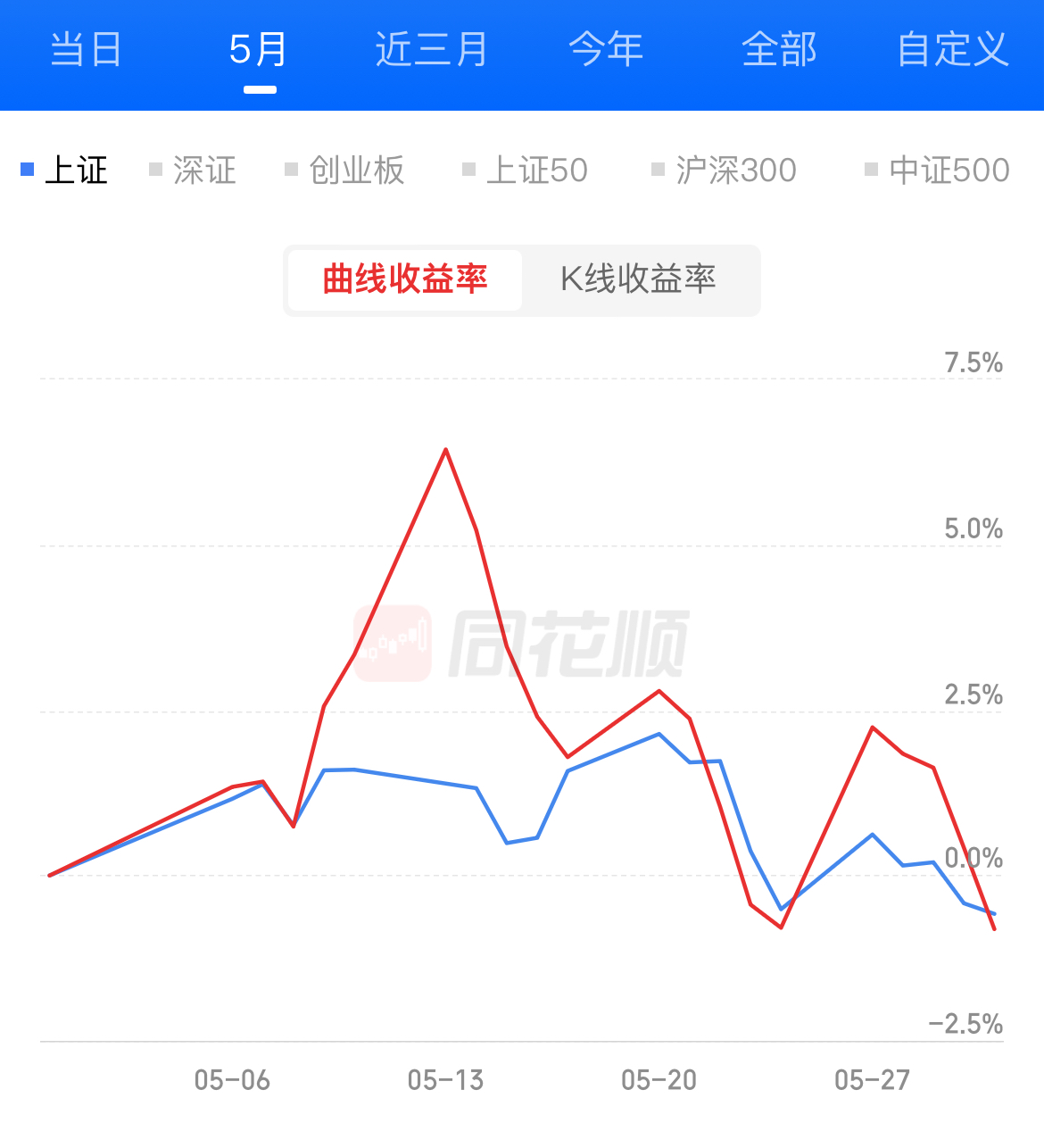Show the 曲线收益率 chart

(x=405, y=279)
